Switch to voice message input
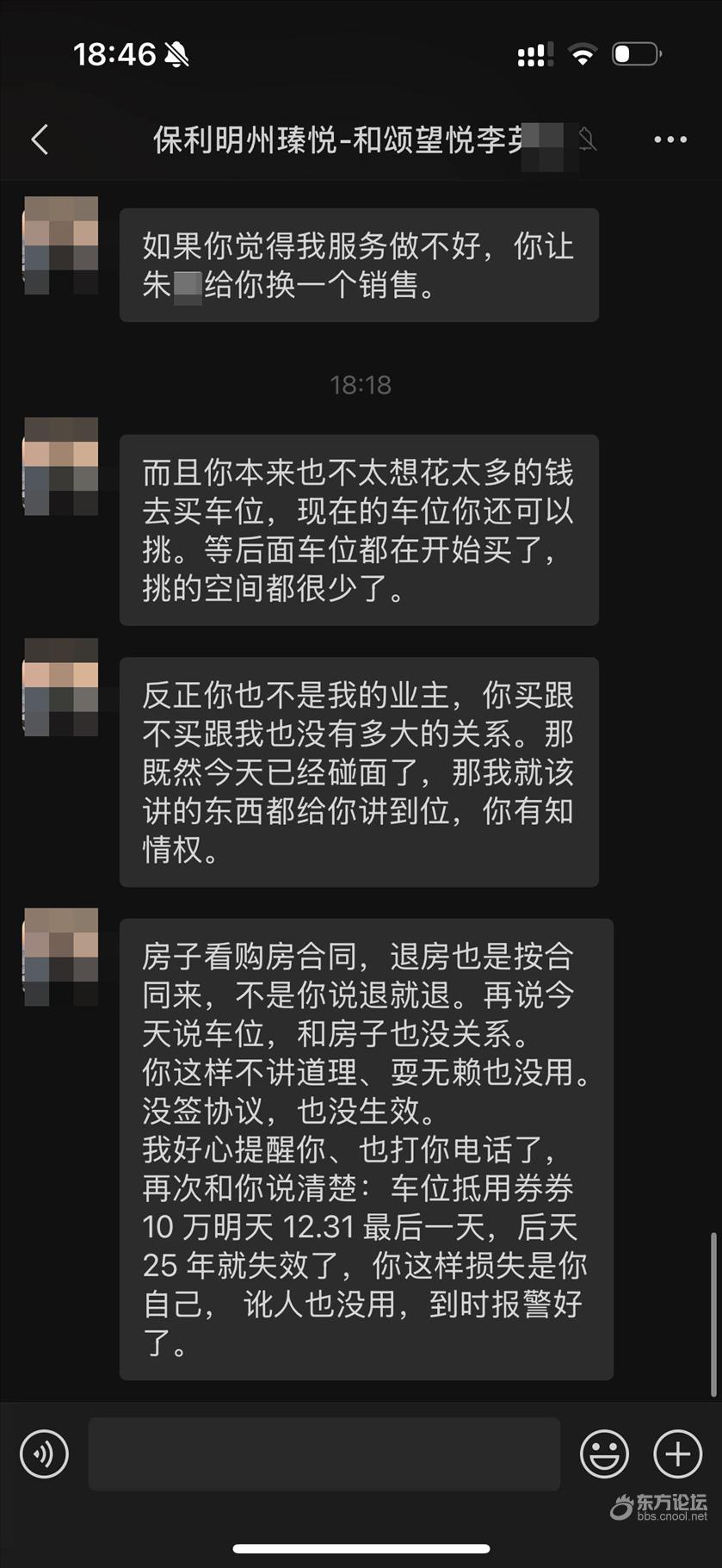722x1568 pixels. click(x=44, y=1454)
